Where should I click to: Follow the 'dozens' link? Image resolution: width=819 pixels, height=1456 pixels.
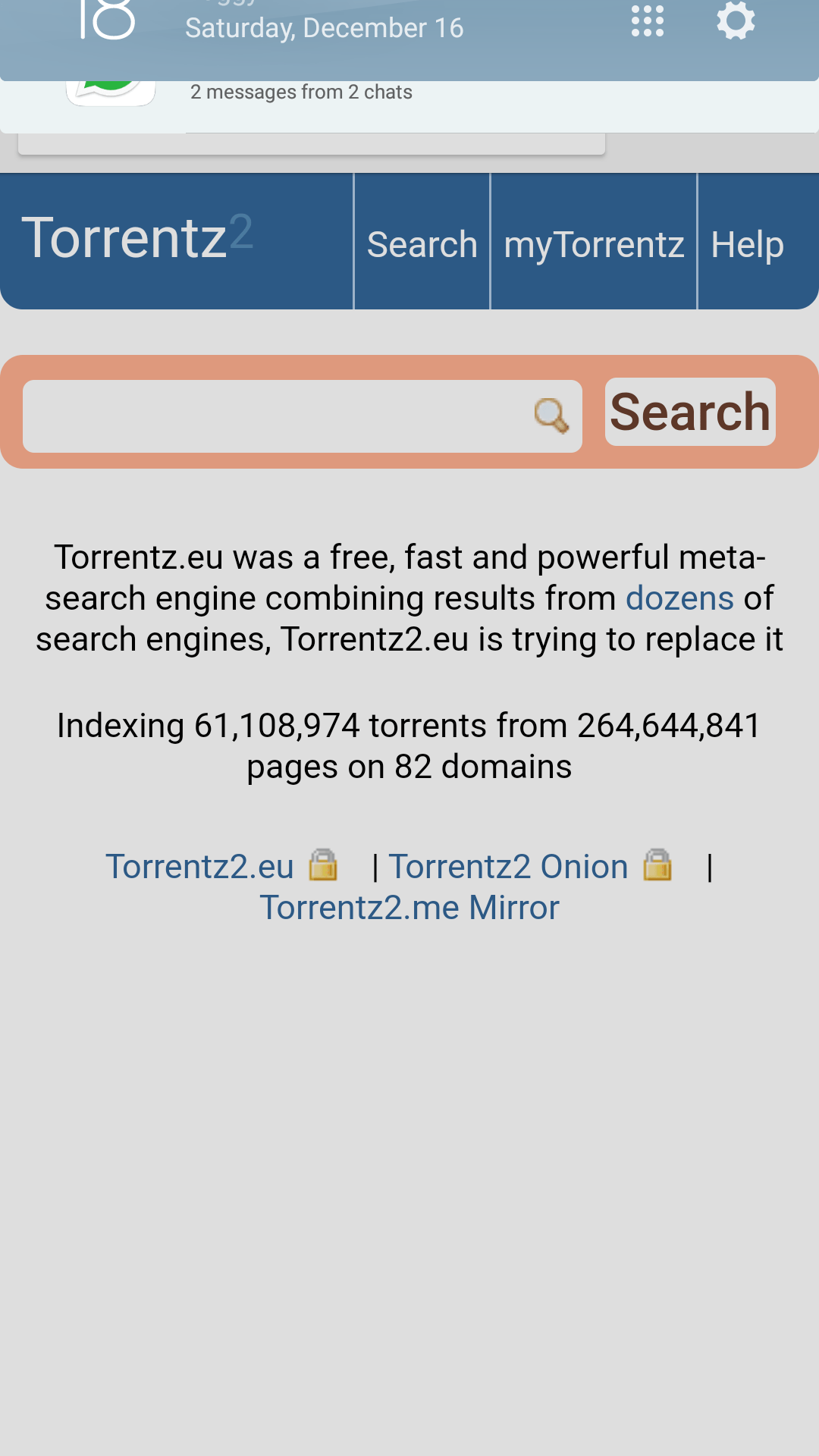point(679,598)
